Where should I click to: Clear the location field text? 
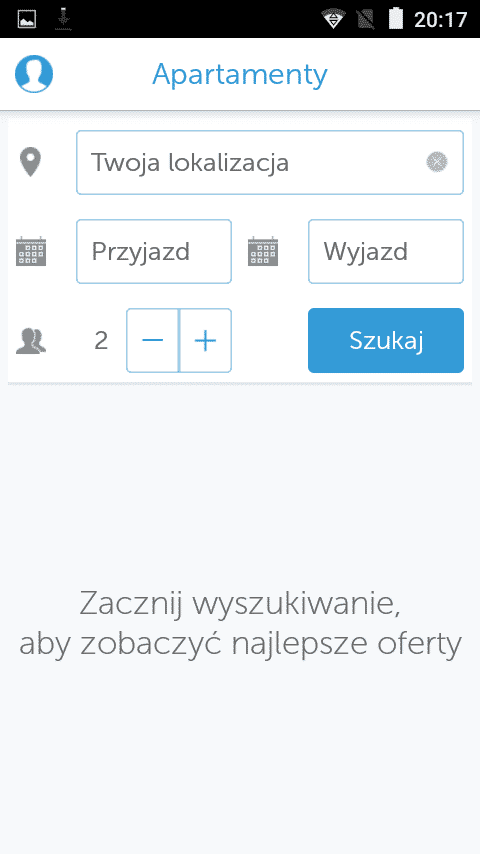pos(436,162)
